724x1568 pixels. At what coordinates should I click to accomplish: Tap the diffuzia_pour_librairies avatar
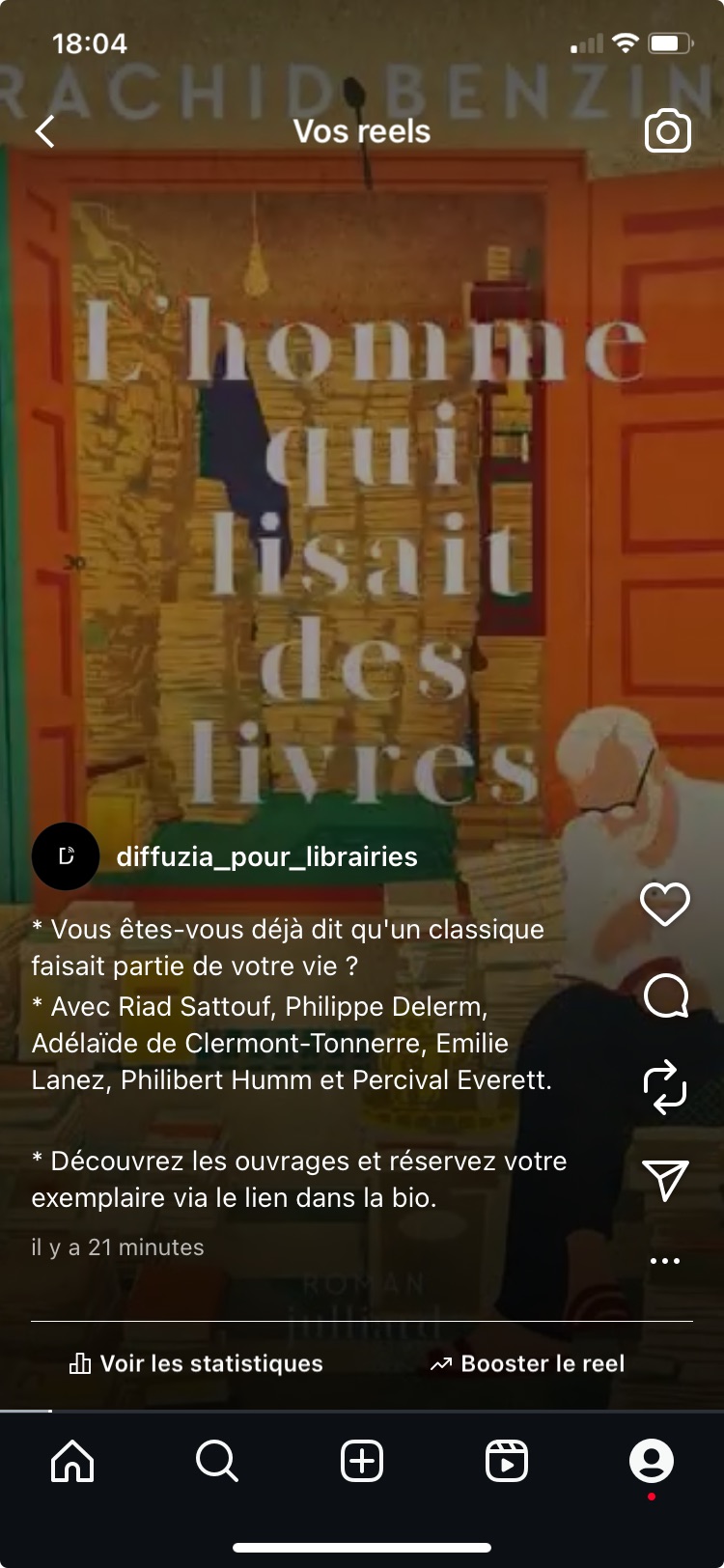tap(66, 856)
